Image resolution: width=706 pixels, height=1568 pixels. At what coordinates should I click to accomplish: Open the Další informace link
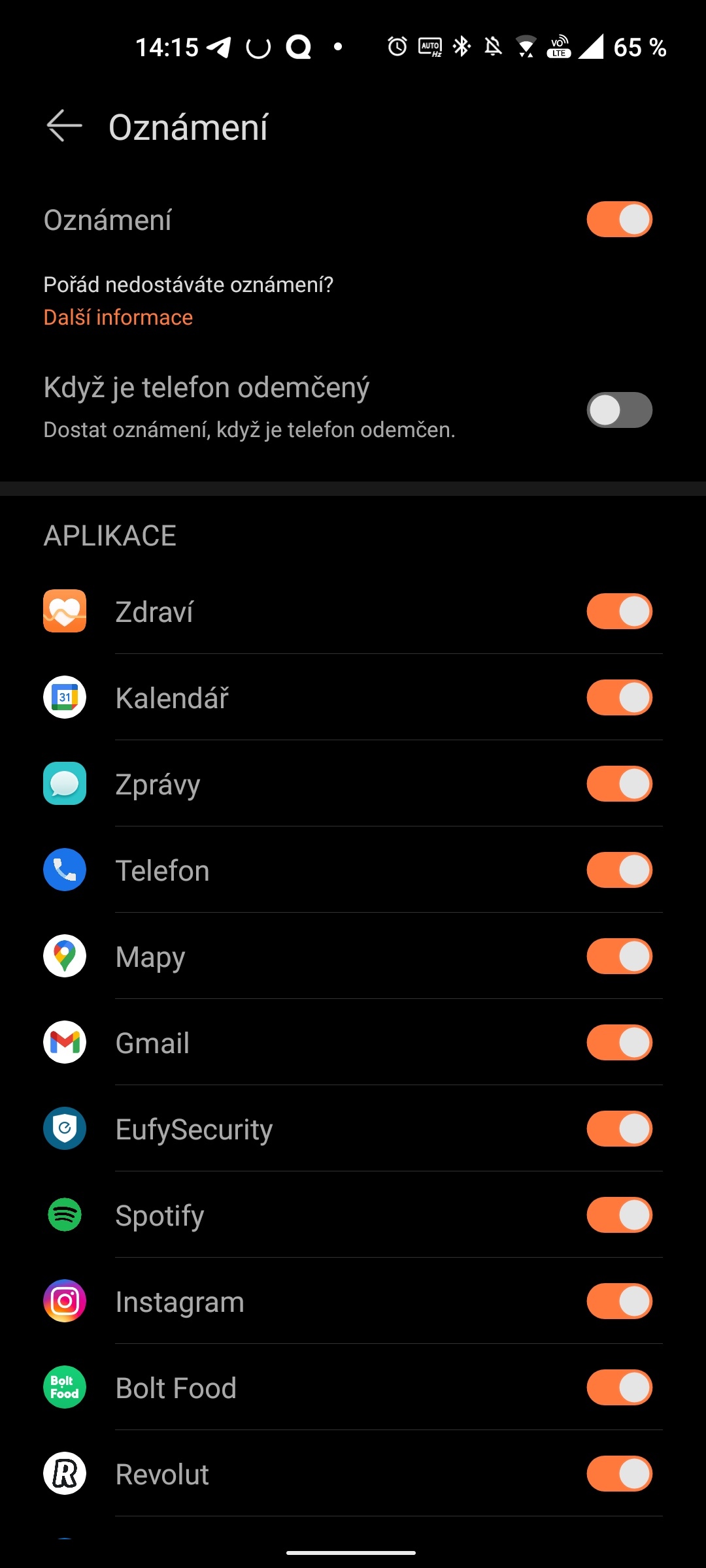(x=118, y=317)
